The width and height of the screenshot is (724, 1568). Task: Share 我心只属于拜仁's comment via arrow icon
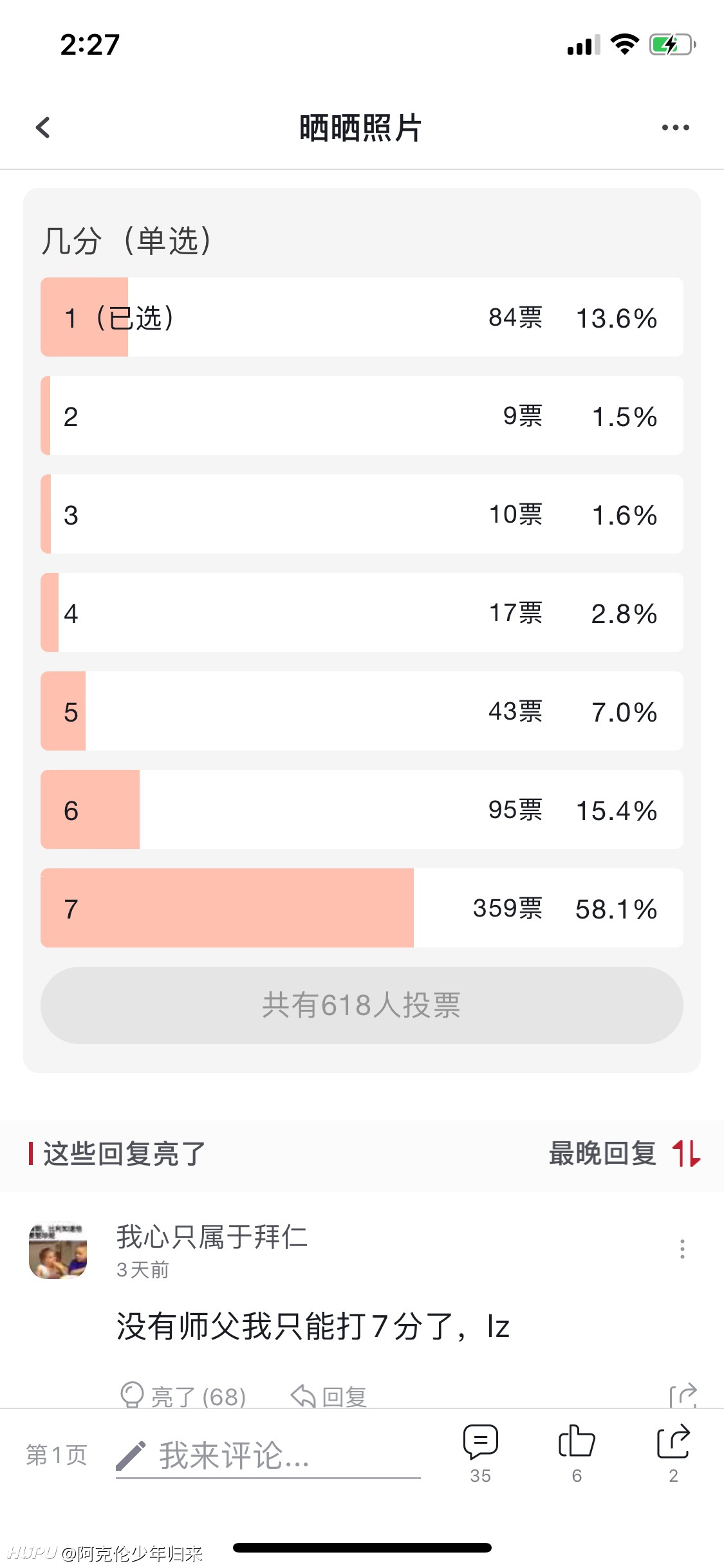pos(683,1395)
